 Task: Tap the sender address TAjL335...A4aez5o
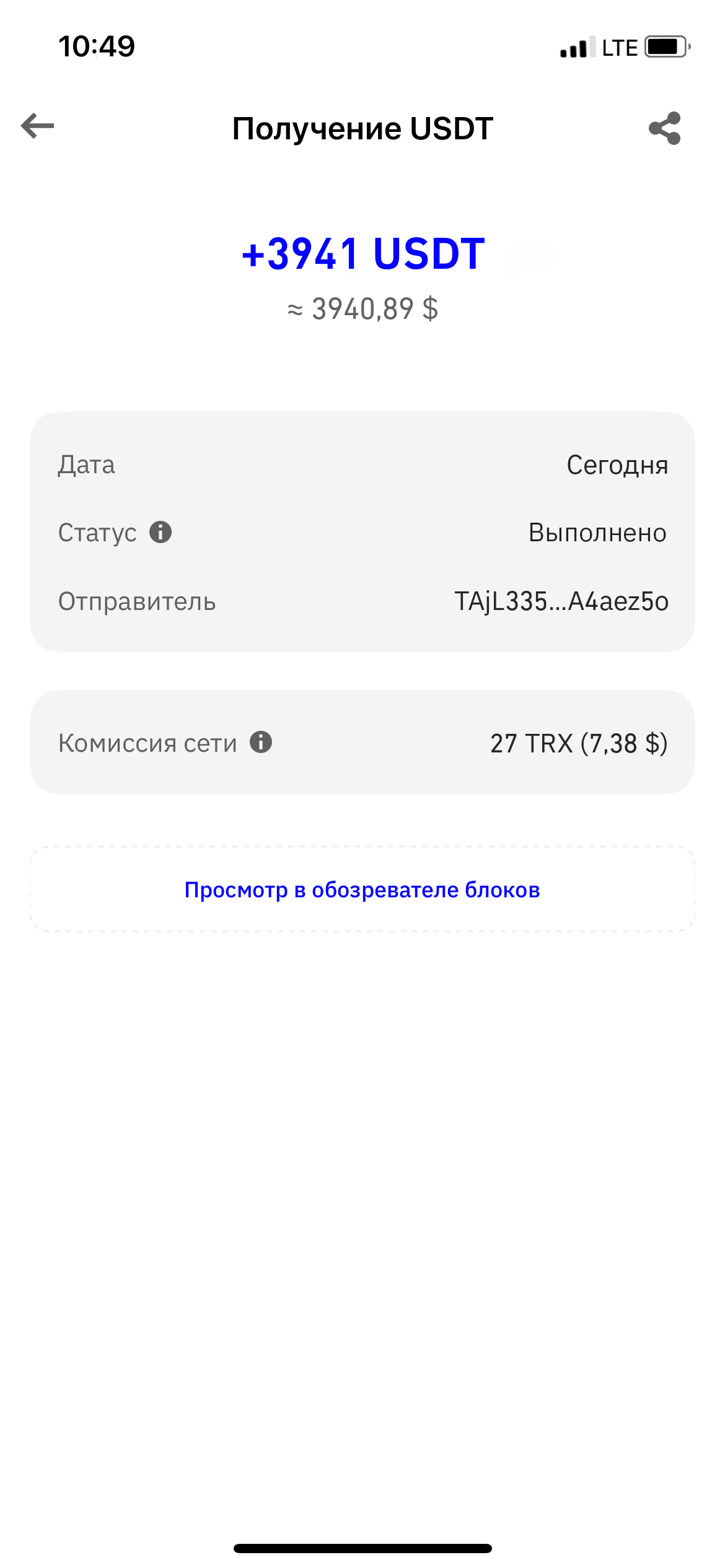[x=558, y=601]
